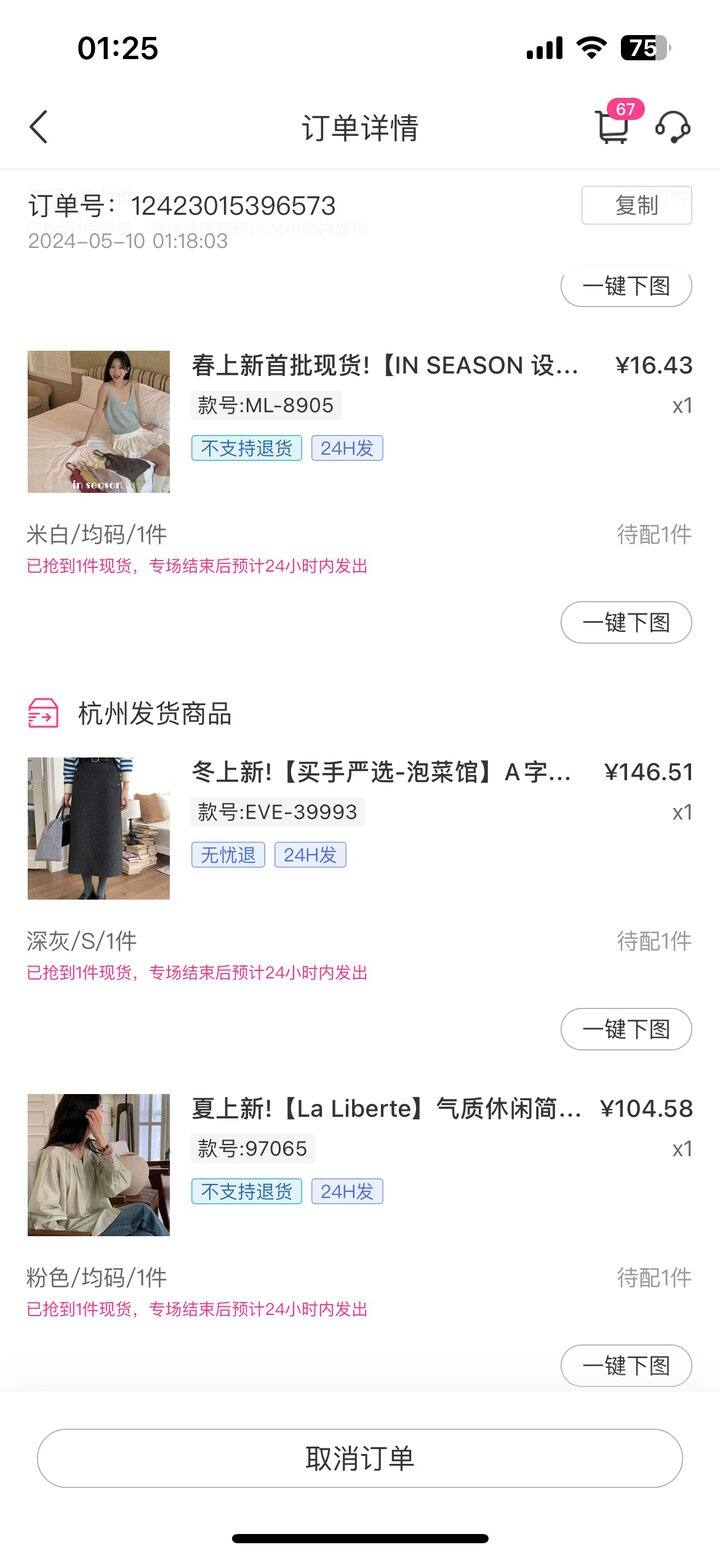
Task: Go back from order details
Action: [x=39, y=127]
